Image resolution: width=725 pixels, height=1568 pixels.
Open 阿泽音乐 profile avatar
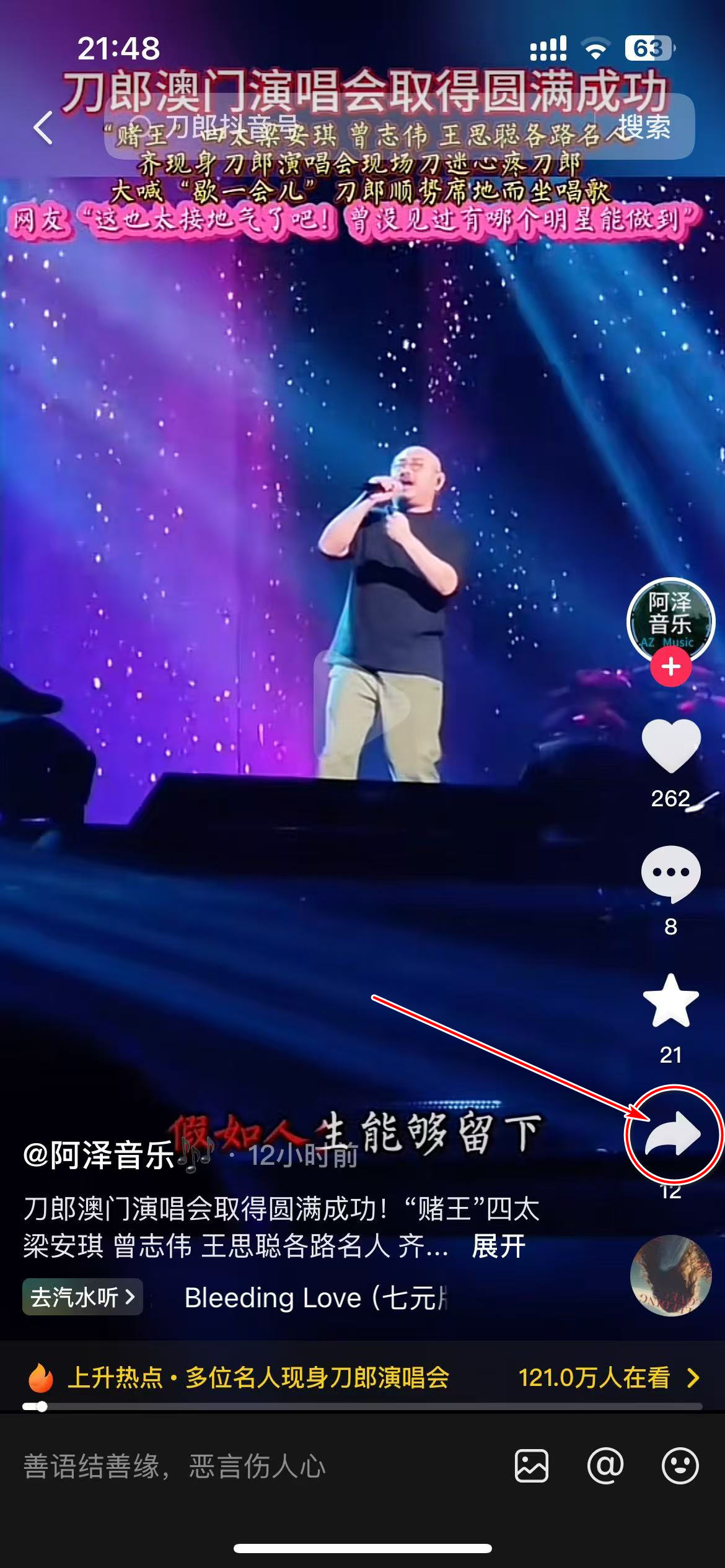670,621
